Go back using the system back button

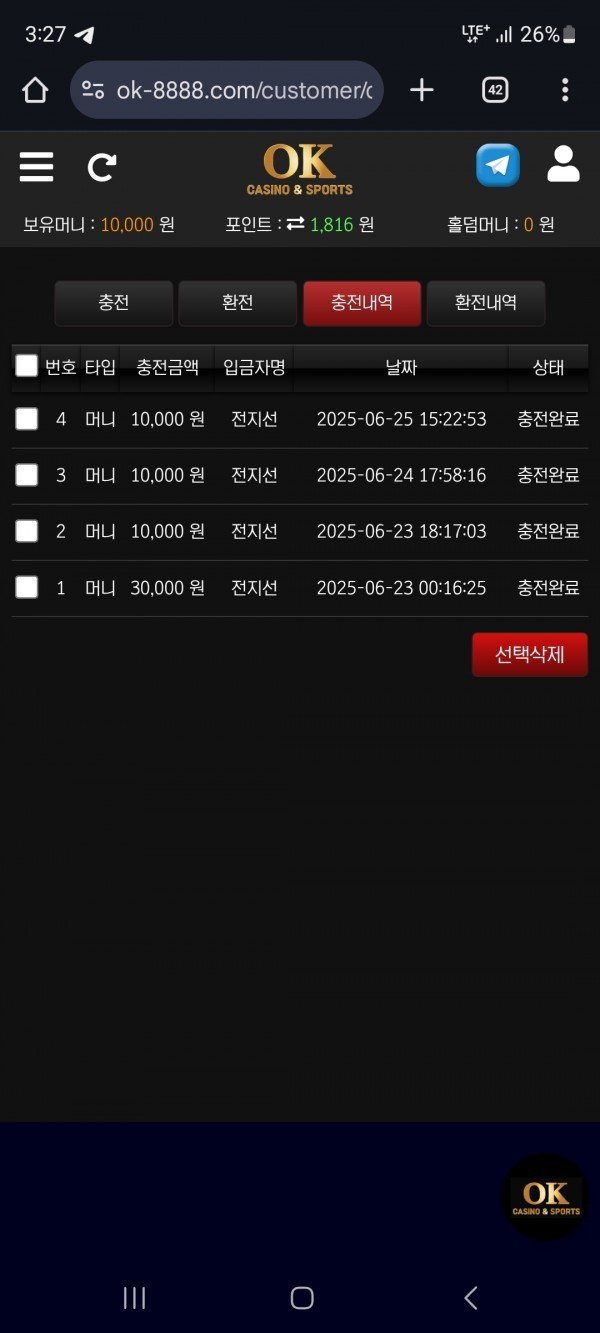470,1298
